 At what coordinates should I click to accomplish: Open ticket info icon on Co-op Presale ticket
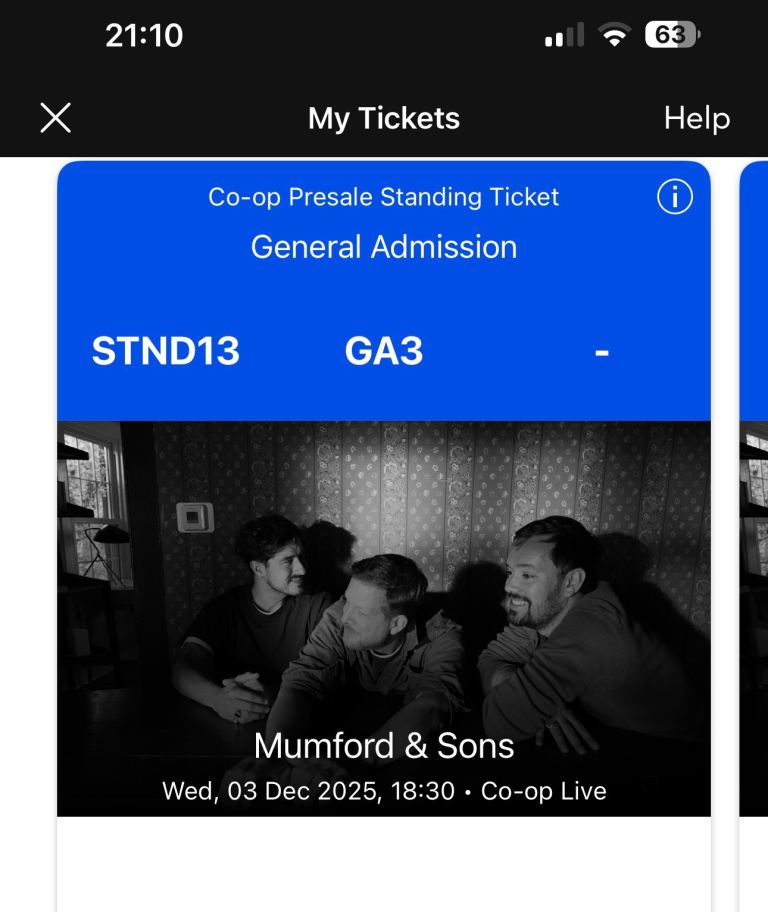coord(675,197)
